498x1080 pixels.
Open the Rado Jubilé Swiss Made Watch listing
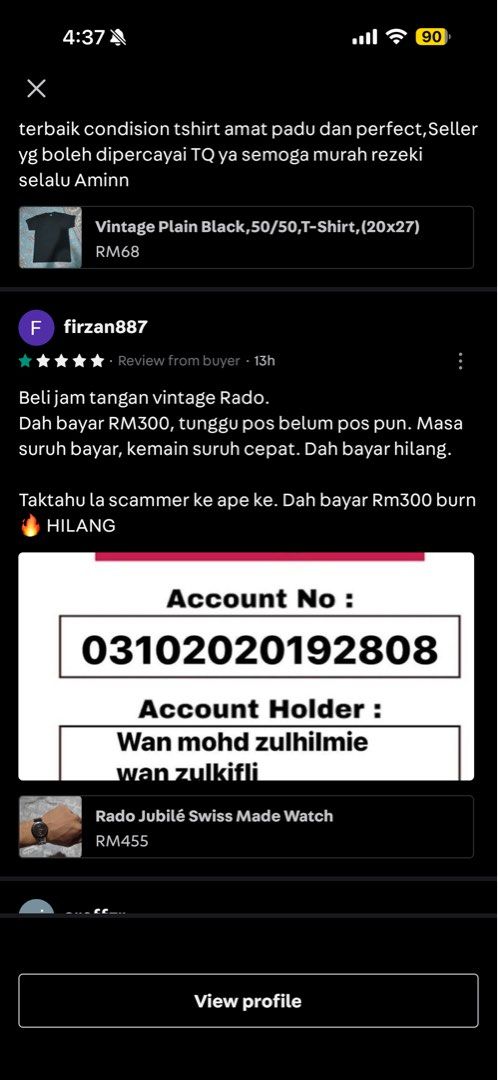pyautogui.click(x=246, y=827)
